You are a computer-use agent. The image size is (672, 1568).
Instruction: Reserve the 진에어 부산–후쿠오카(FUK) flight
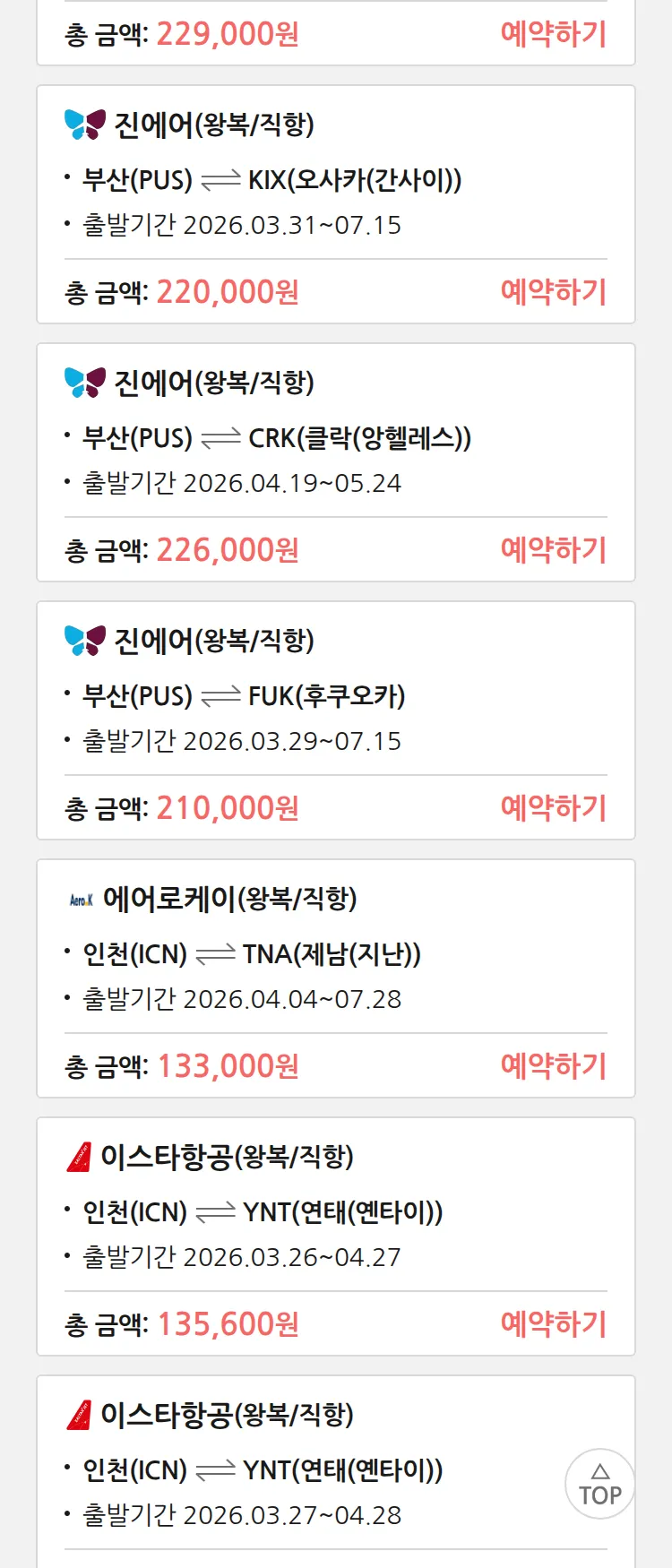point(553,808)
